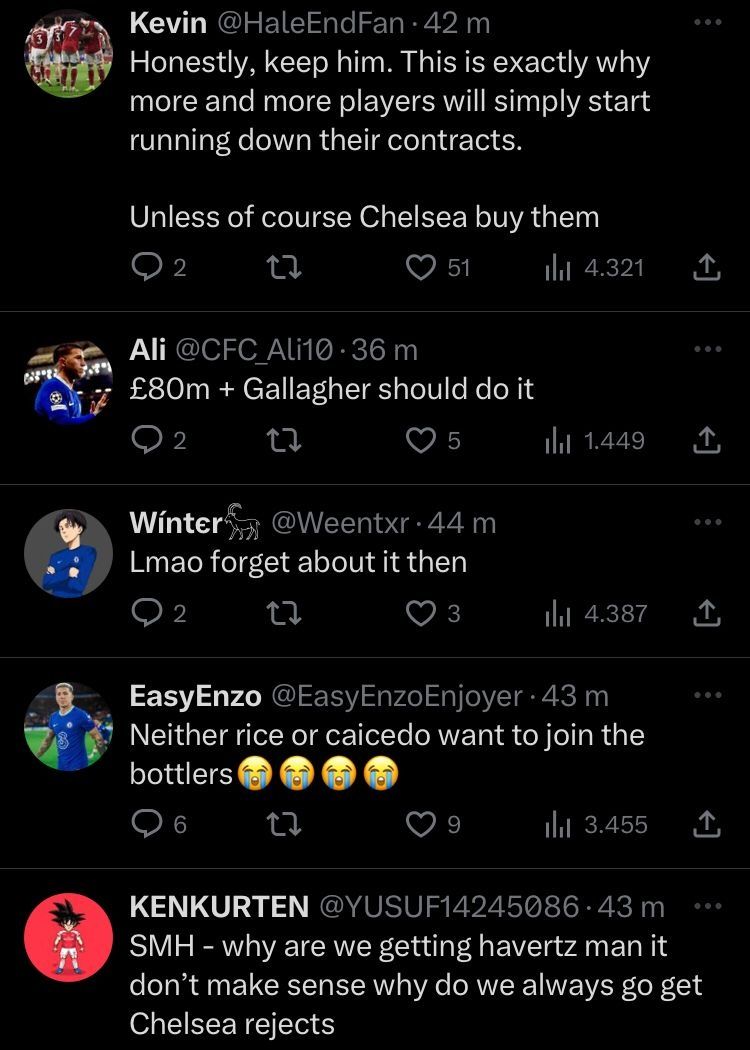750x1050 pixels.
Task: Open more options on Kevin's tweet
Action: click(x=706, y=22)
